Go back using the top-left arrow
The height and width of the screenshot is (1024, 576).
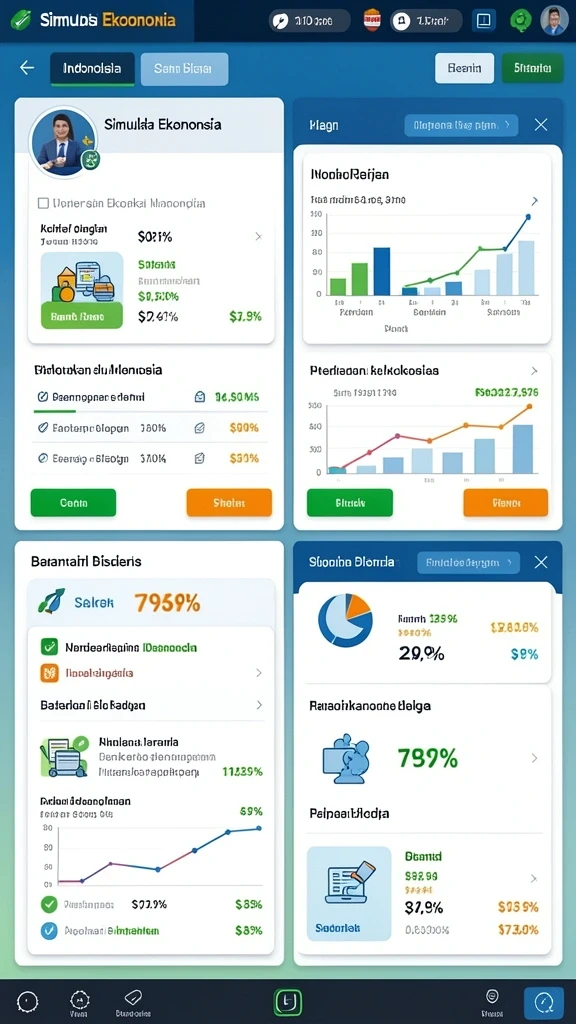pyautogui.click(x=27, y=67)
